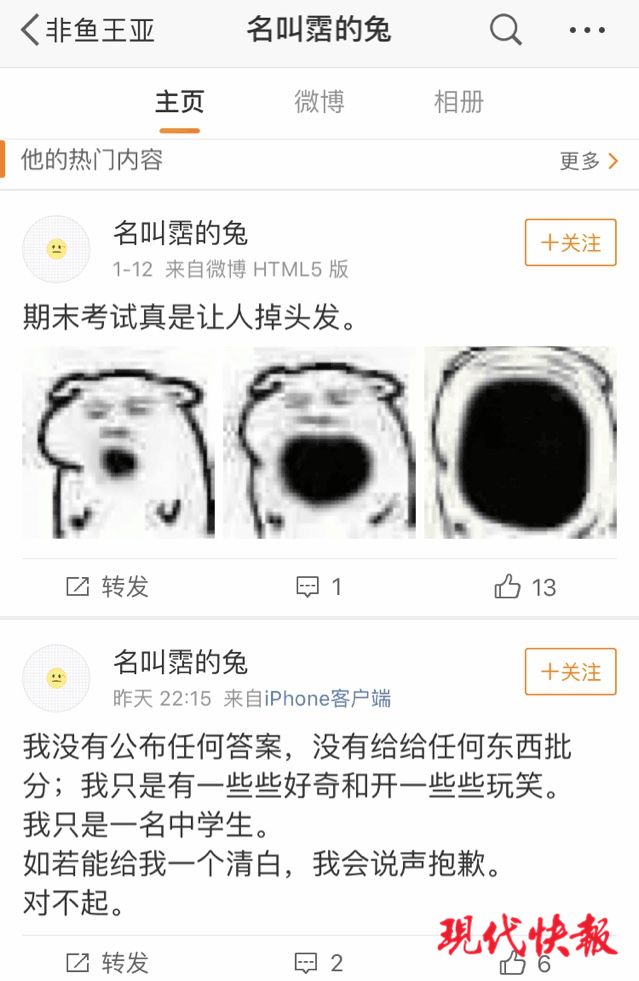Open the three-dot overflow menu
Viewport: 639px width, 981px height.
(587, 31)
